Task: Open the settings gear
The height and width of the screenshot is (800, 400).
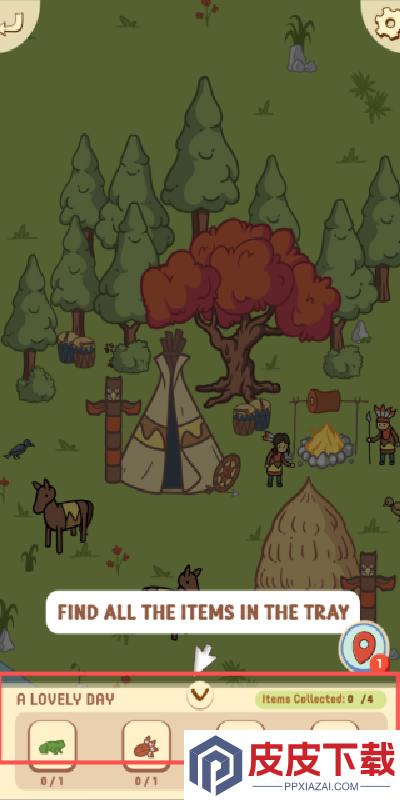Action: tap(386, 23)
